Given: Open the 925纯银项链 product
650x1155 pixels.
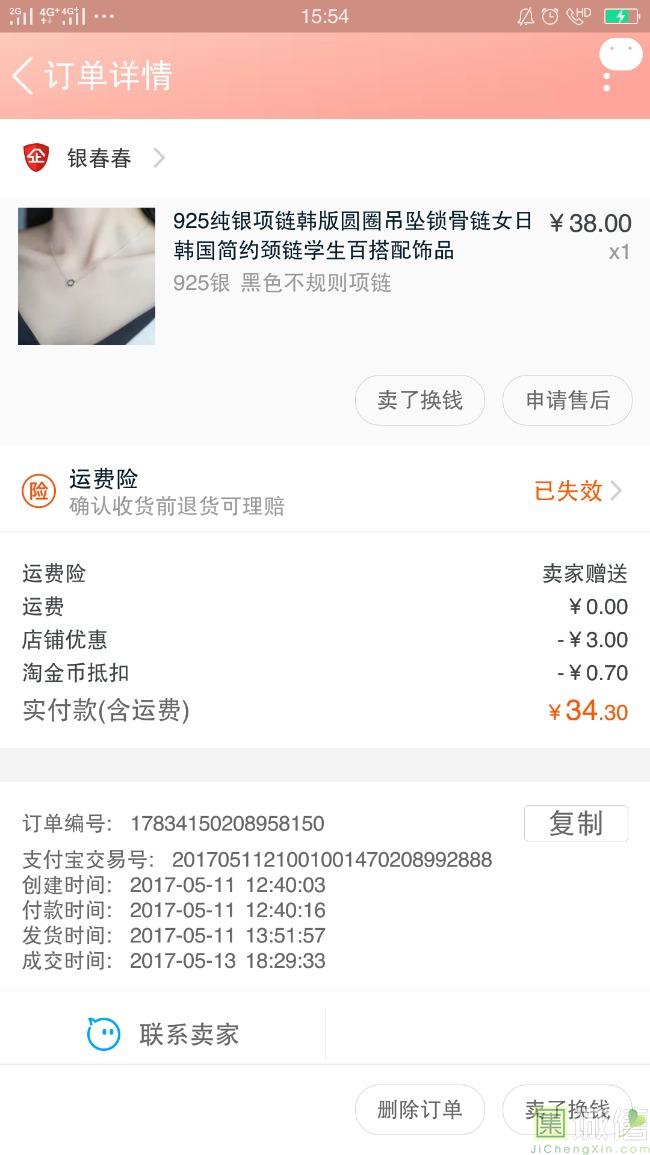Looking at the screenshot, I should [x=352, y=236].
